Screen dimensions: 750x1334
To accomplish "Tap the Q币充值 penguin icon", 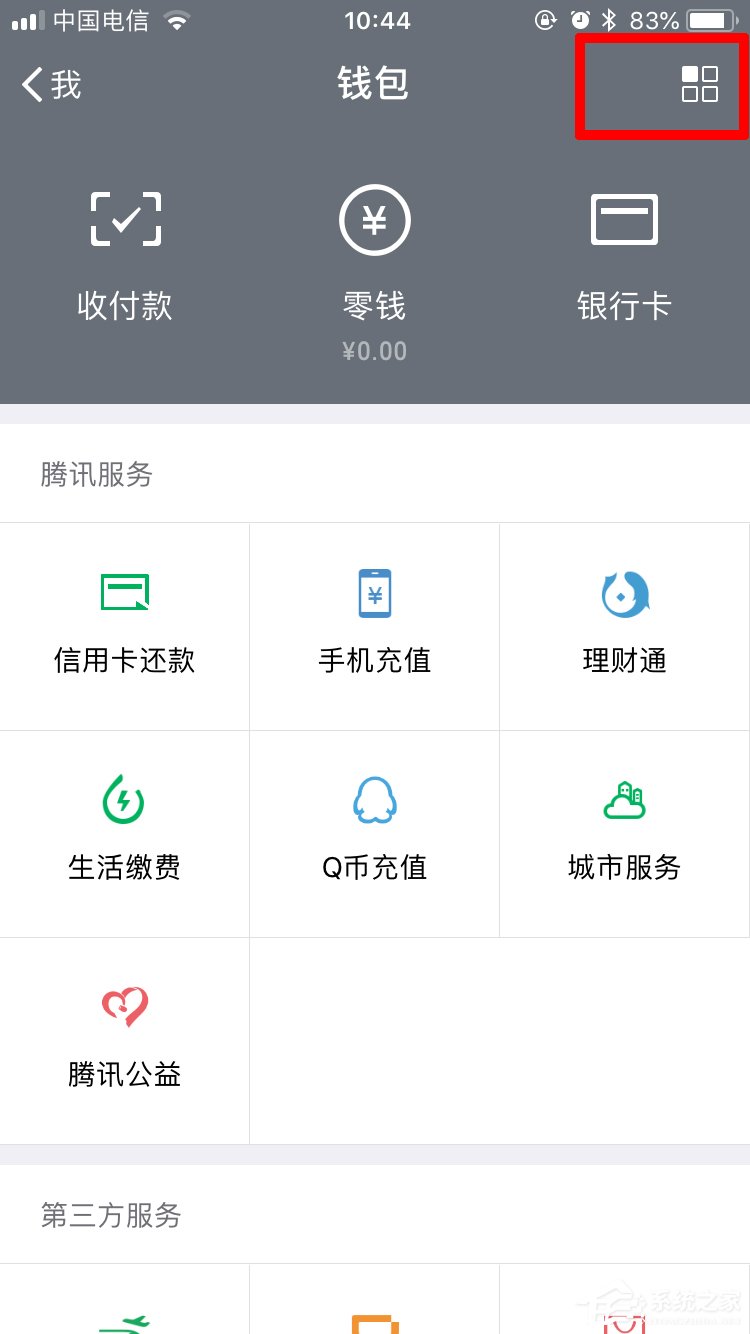I will tap(375, 800).
